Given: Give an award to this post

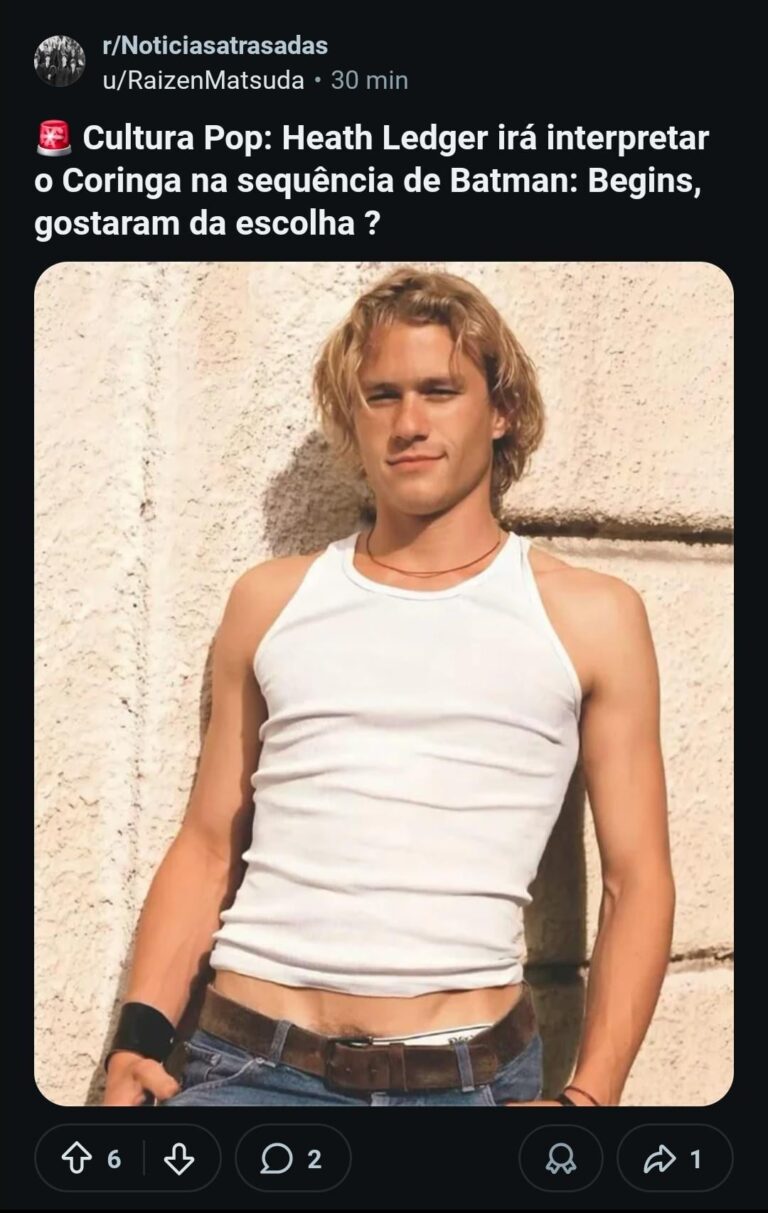Looking at the screenshot, I should tap(560, 1158).
